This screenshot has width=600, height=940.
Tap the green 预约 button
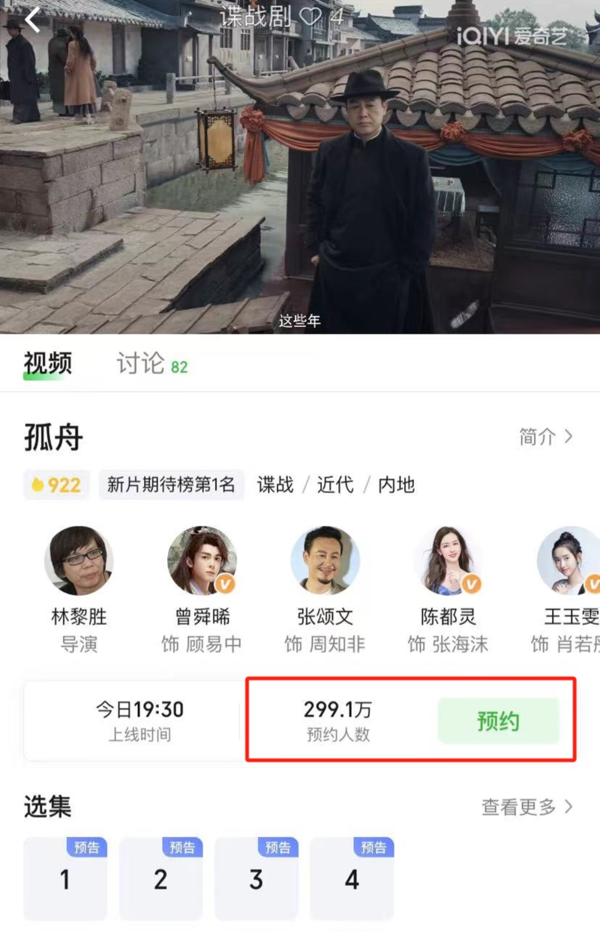tap(498, 721)
